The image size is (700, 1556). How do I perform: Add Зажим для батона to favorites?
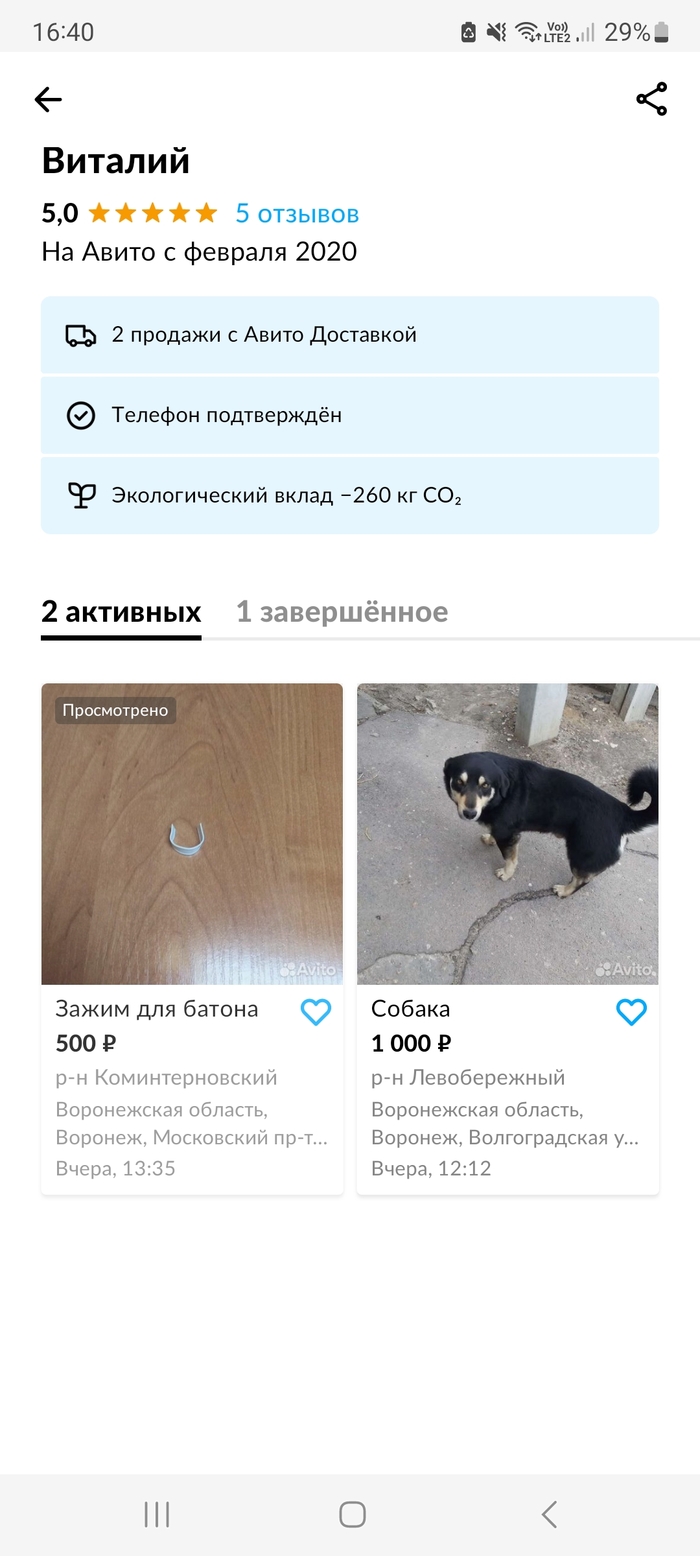click(x=316, y=1012)
